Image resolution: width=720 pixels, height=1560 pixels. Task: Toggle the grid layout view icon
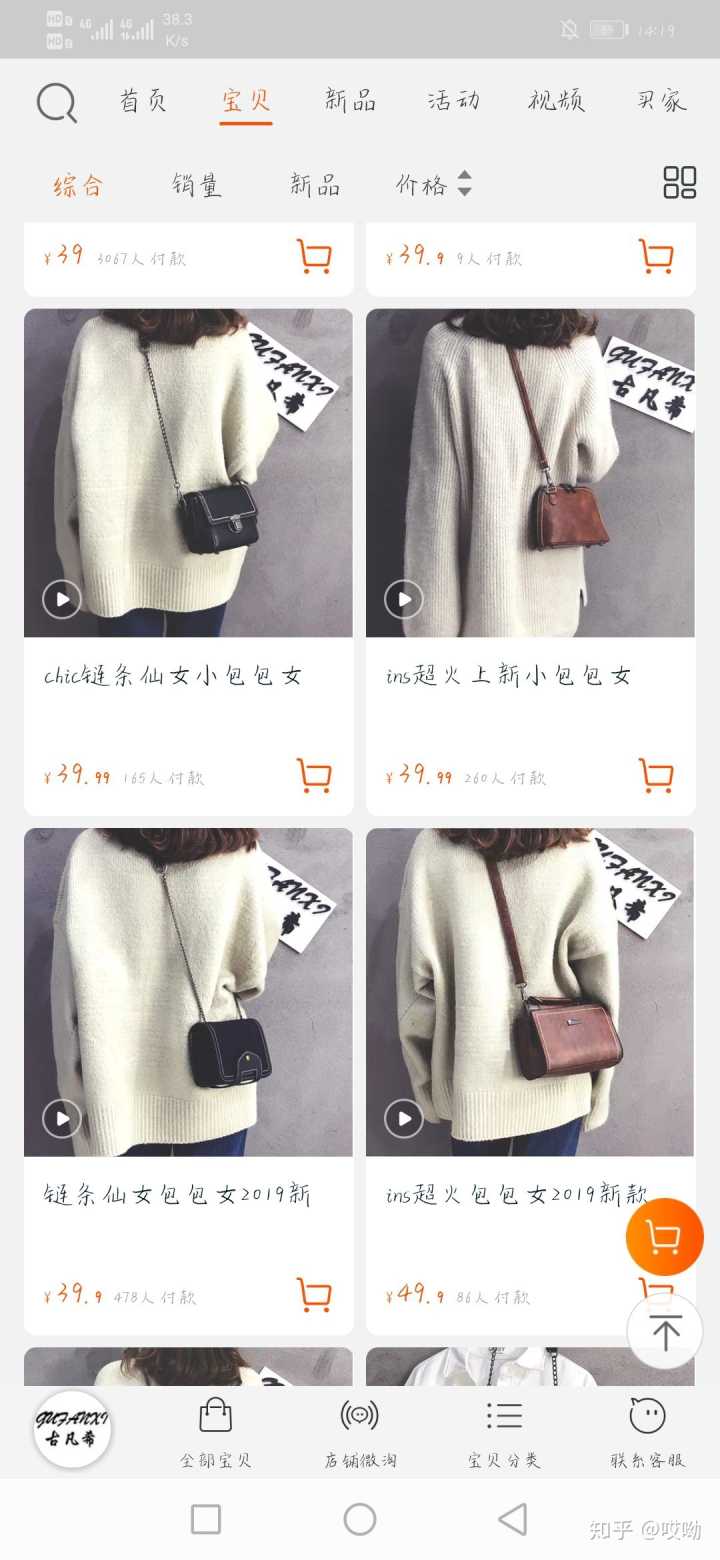point(679,183)
